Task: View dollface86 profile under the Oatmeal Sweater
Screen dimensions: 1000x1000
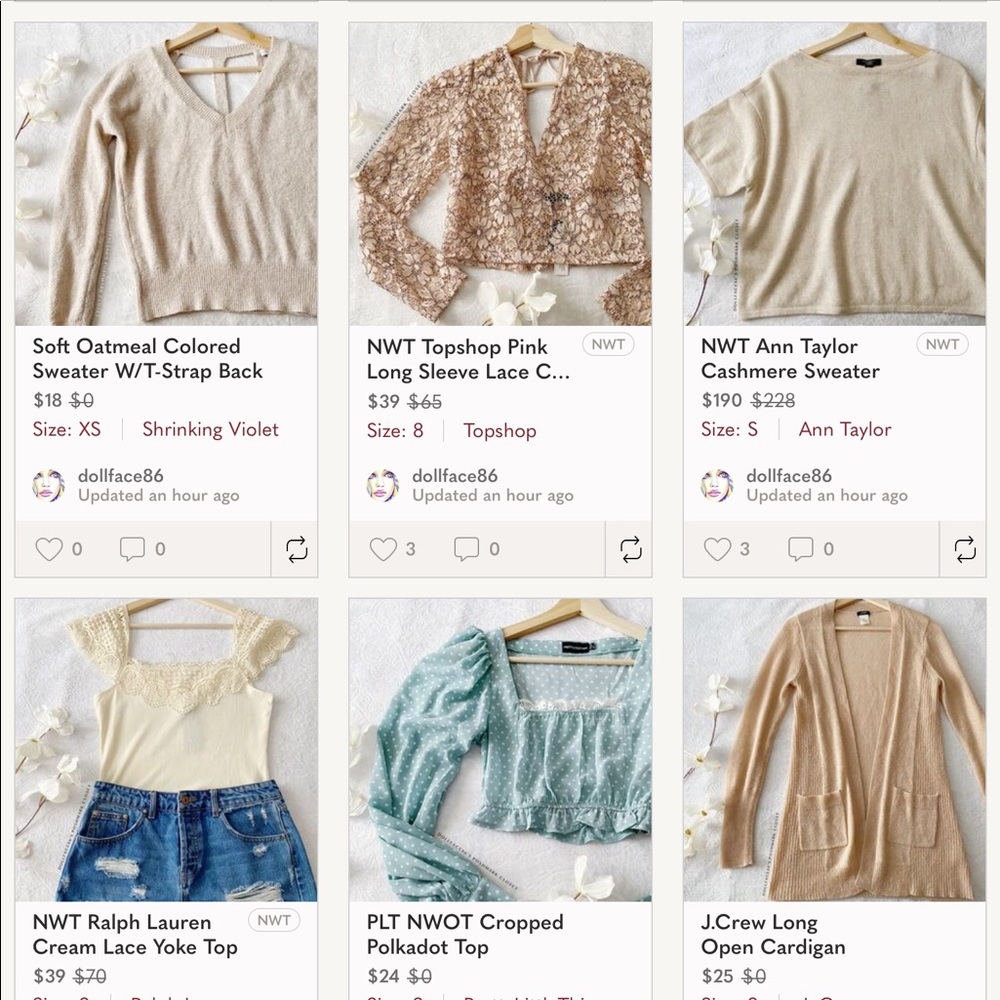Action: [120, 476]
